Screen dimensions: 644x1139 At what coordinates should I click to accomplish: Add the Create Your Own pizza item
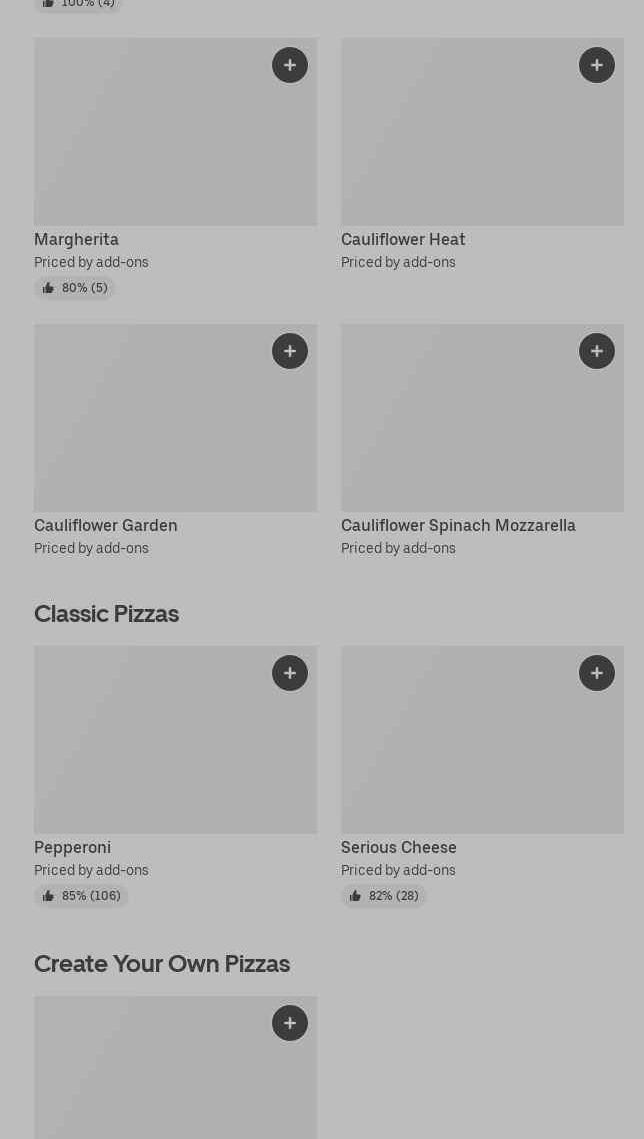290,1023
